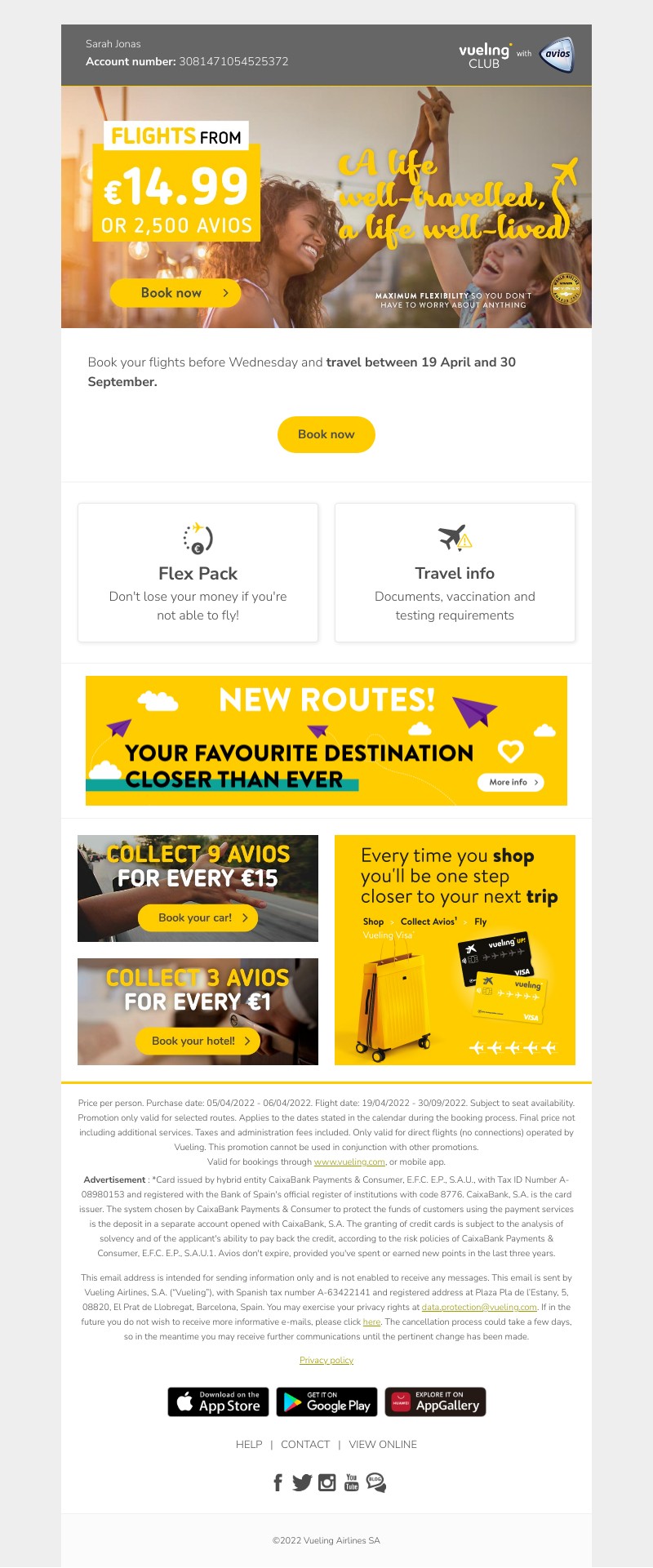Open the HELP footer link

coord(249,1444)
